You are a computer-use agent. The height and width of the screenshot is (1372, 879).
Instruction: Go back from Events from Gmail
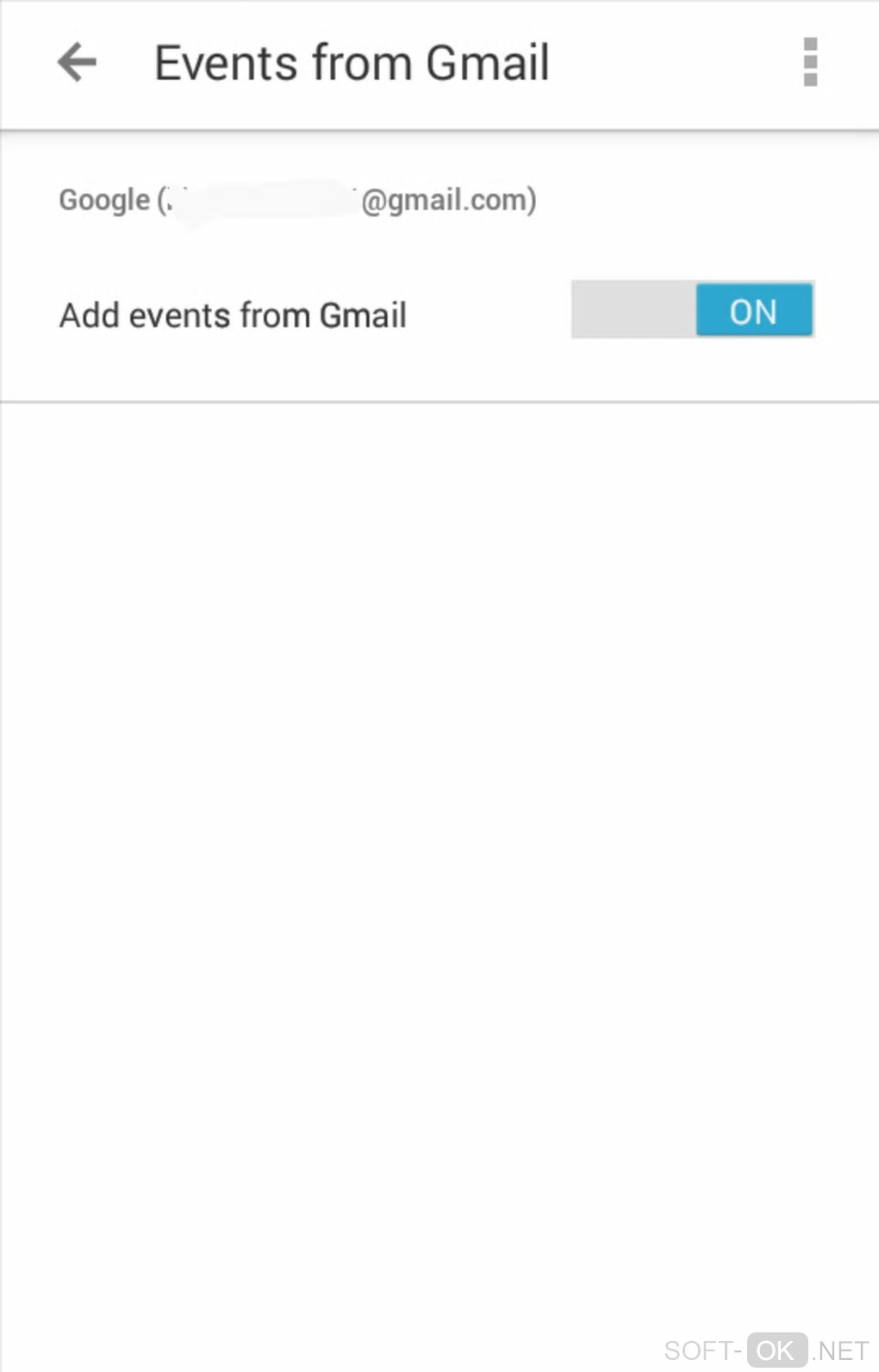click(77, 62)
